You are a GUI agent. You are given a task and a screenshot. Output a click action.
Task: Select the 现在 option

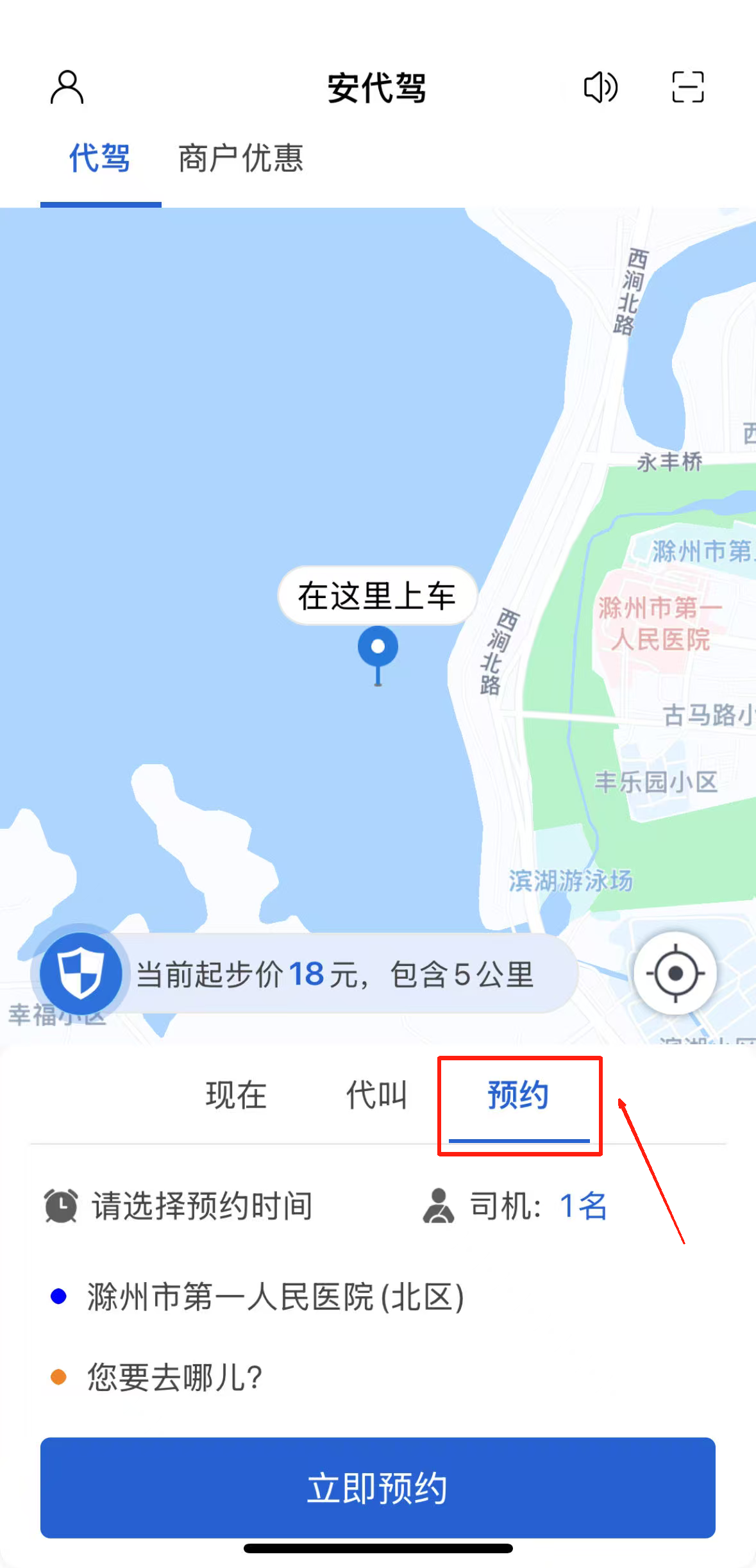236,1095
